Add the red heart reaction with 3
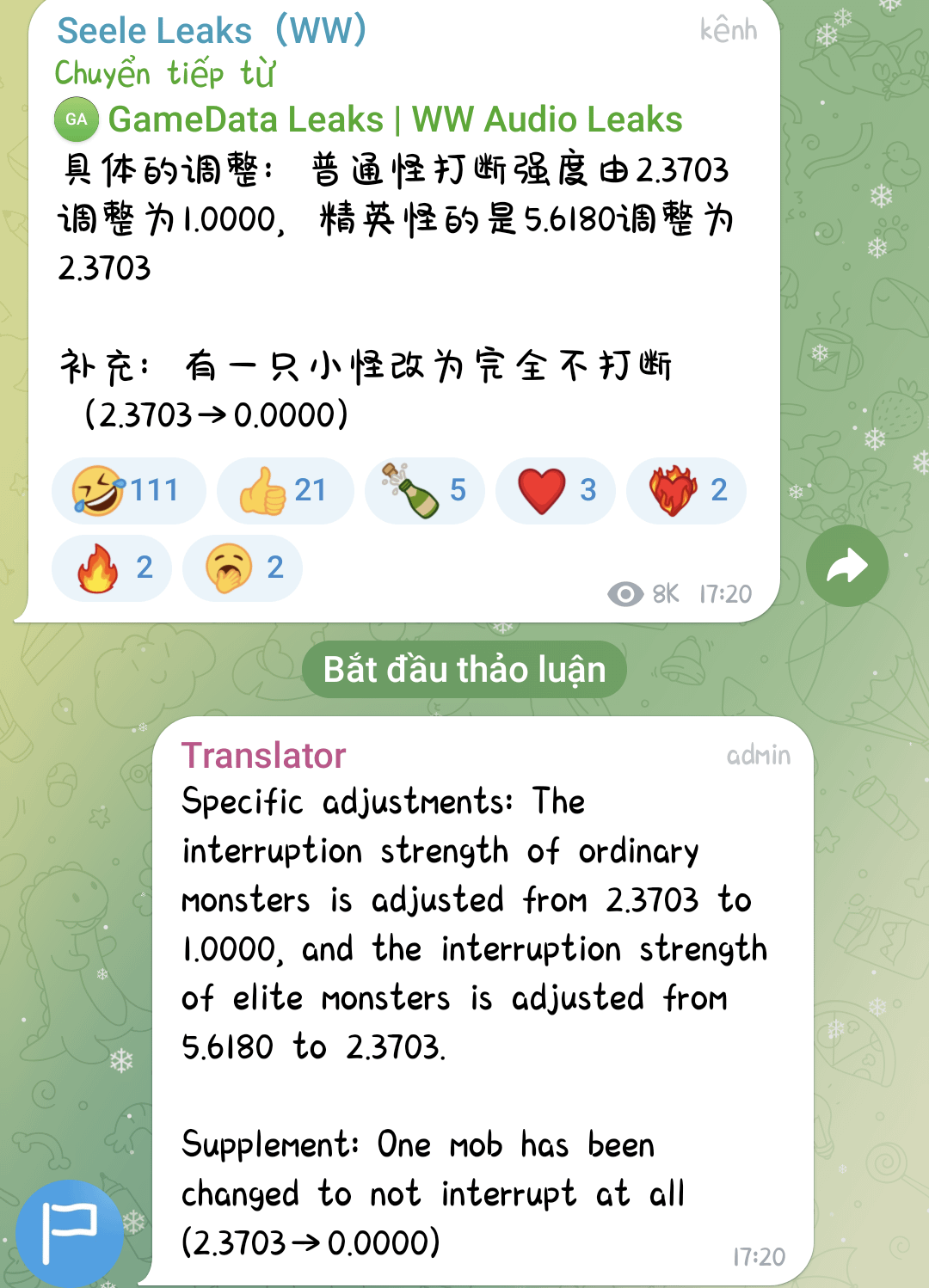929x1288 pixels. [555, 490]
